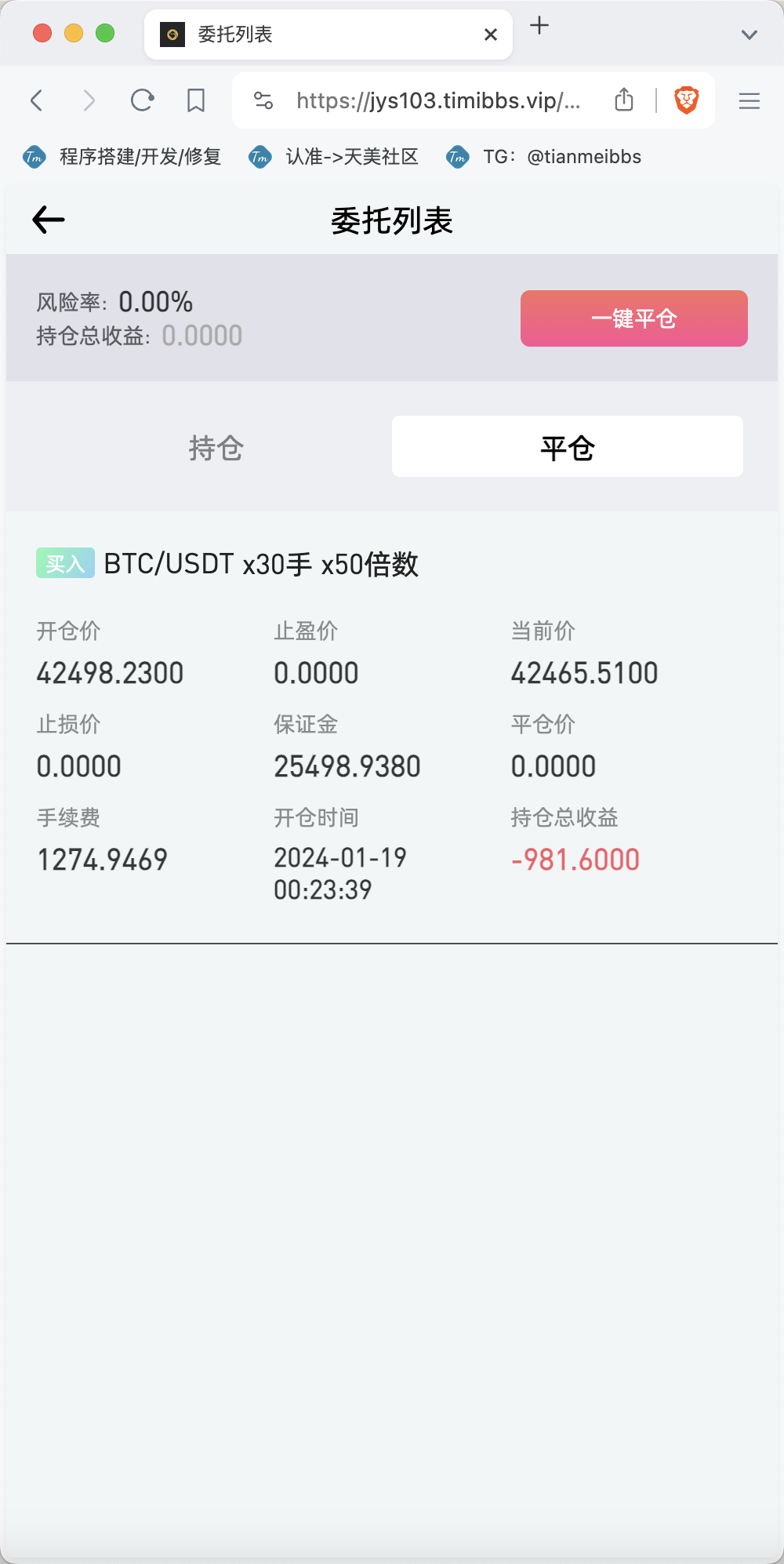Open the TG: @tianmeibbs bookmark

pyautogui.click(x=543, y=157)
